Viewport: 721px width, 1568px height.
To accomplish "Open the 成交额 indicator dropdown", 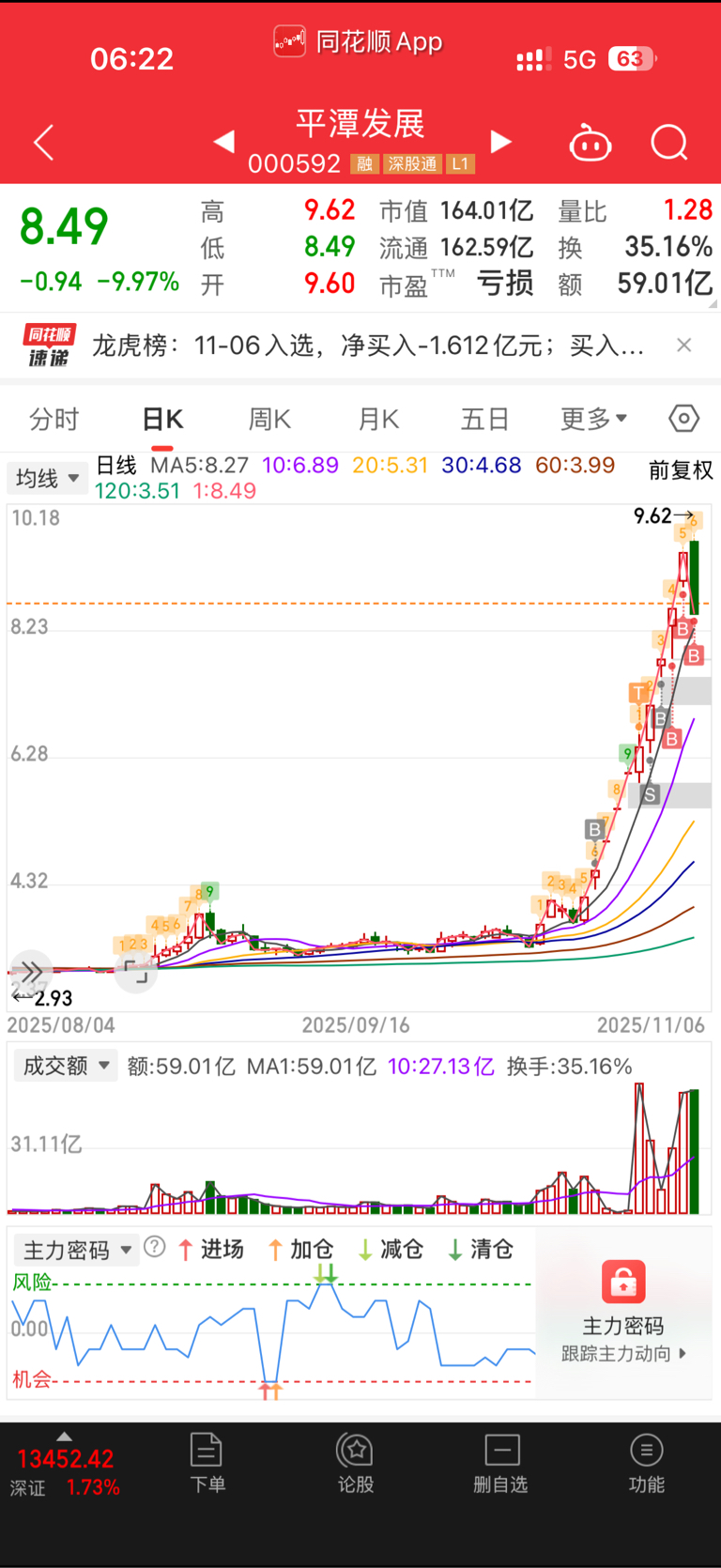I will click(x=66, y=1066).
